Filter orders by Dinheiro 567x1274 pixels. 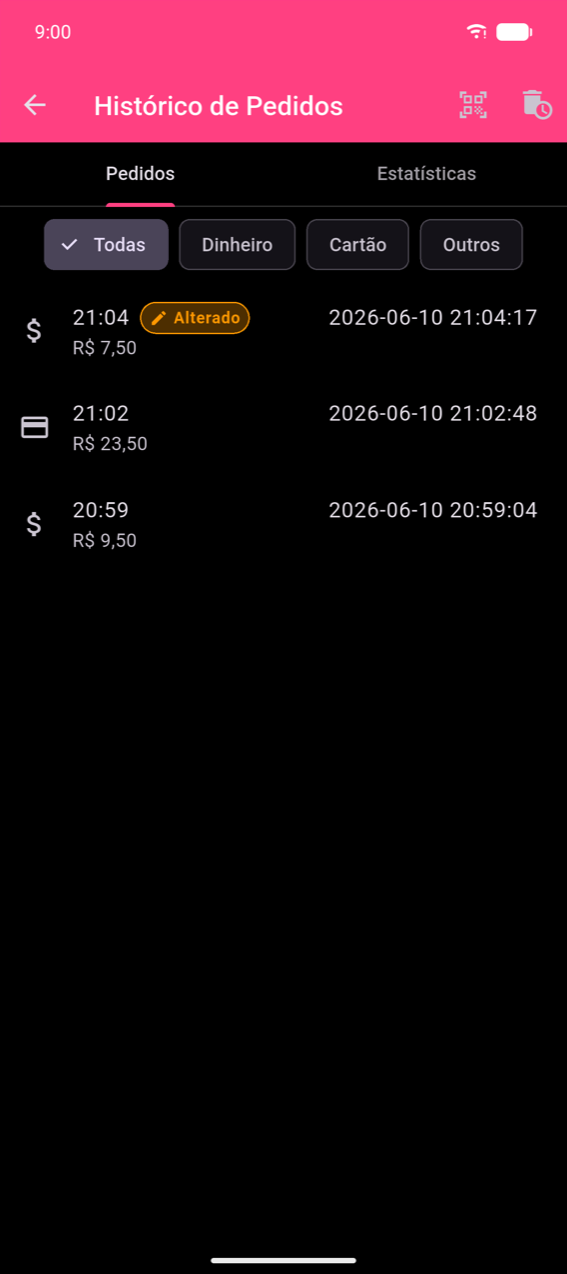coord(237,245)
